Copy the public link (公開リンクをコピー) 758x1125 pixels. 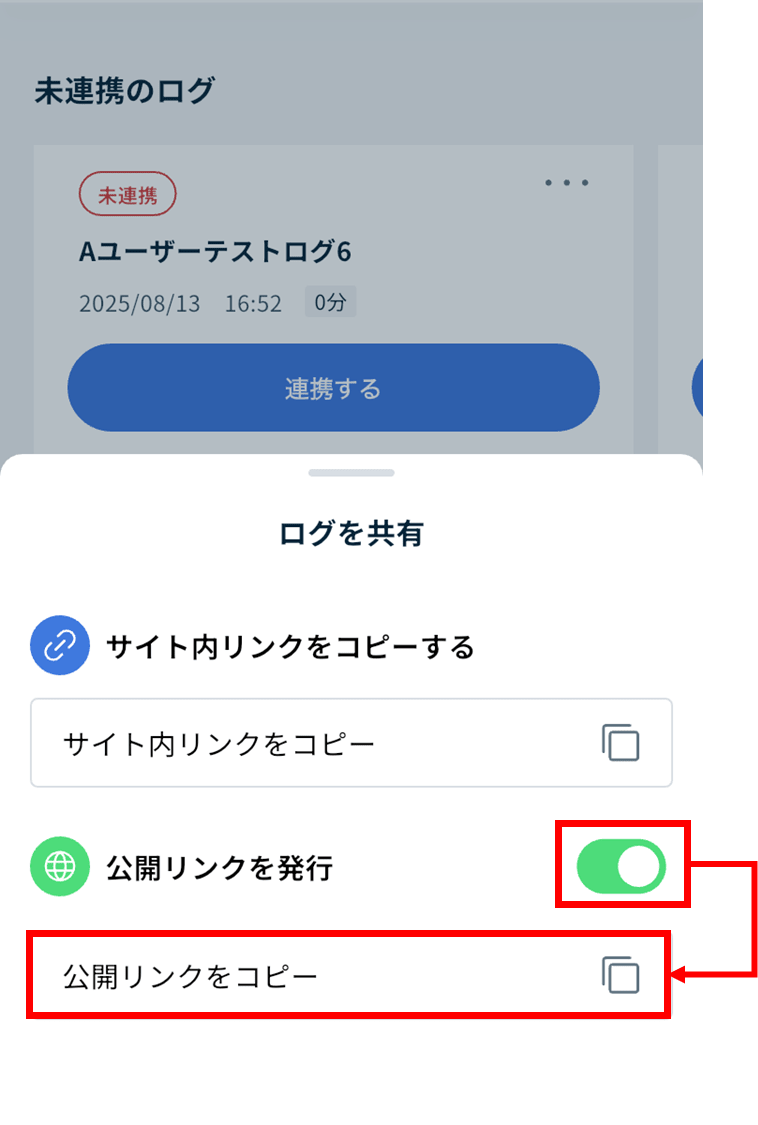pos(620,975)
